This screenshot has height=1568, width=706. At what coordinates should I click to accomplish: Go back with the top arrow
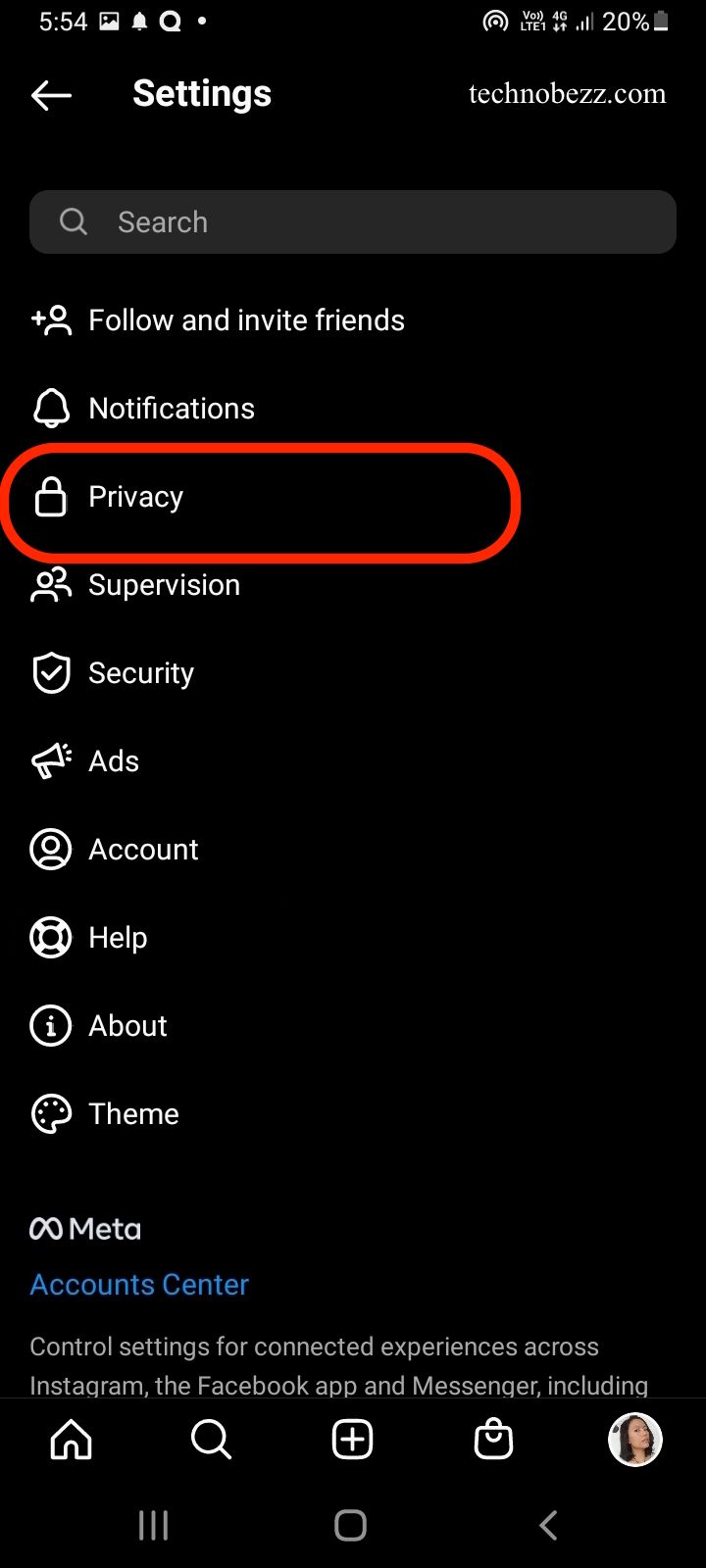click(51, 95)
